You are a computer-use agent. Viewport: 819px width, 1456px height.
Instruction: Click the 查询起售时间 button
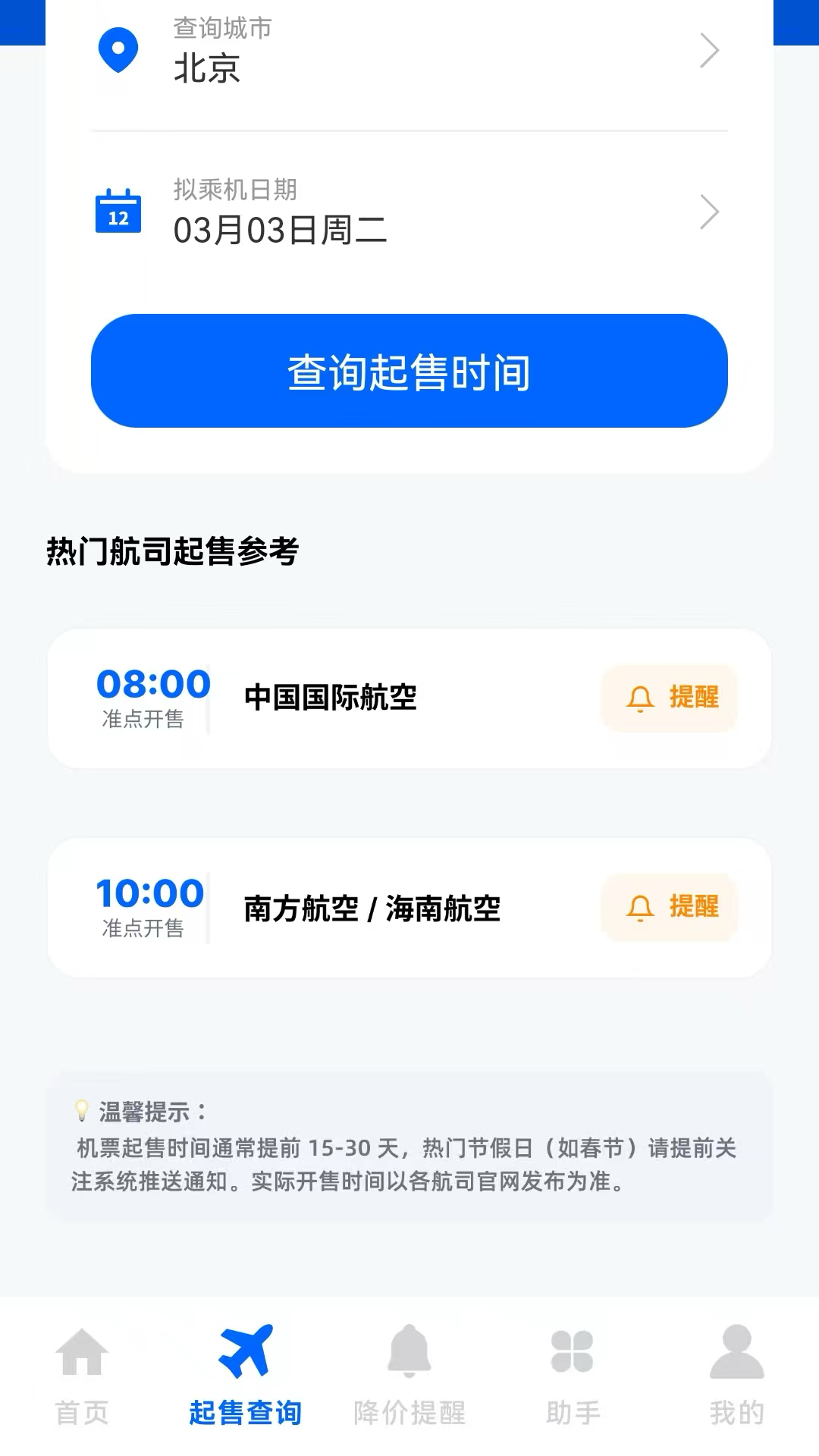point(409,372)
